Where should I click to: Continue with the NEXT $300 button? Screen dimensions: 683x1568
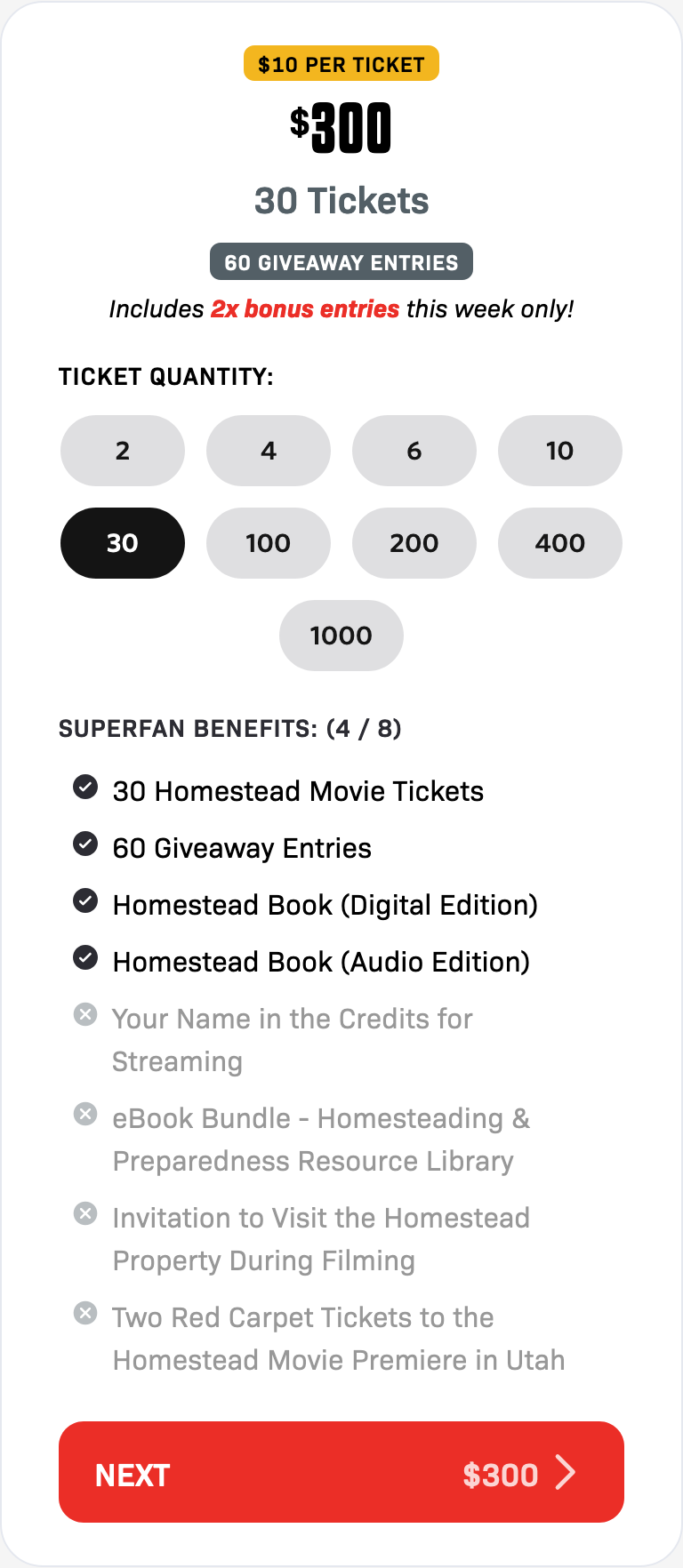pos(341,1472)
